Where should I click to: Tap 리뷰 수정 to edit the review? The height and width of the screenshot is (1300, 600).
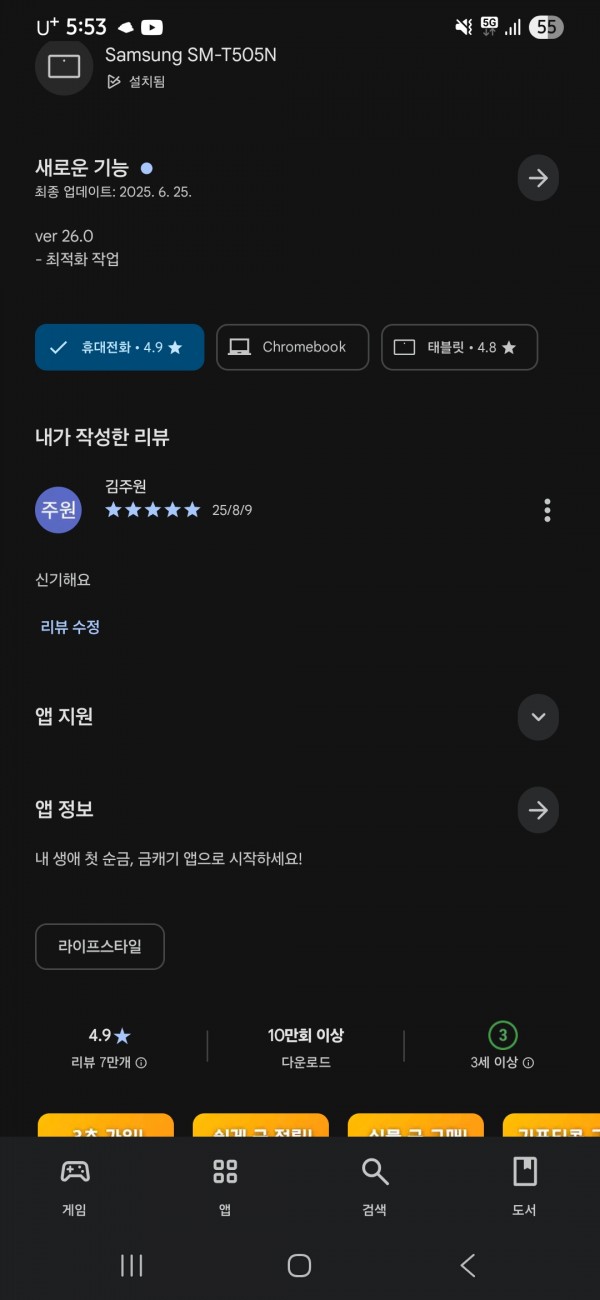(x=70, y=627)
